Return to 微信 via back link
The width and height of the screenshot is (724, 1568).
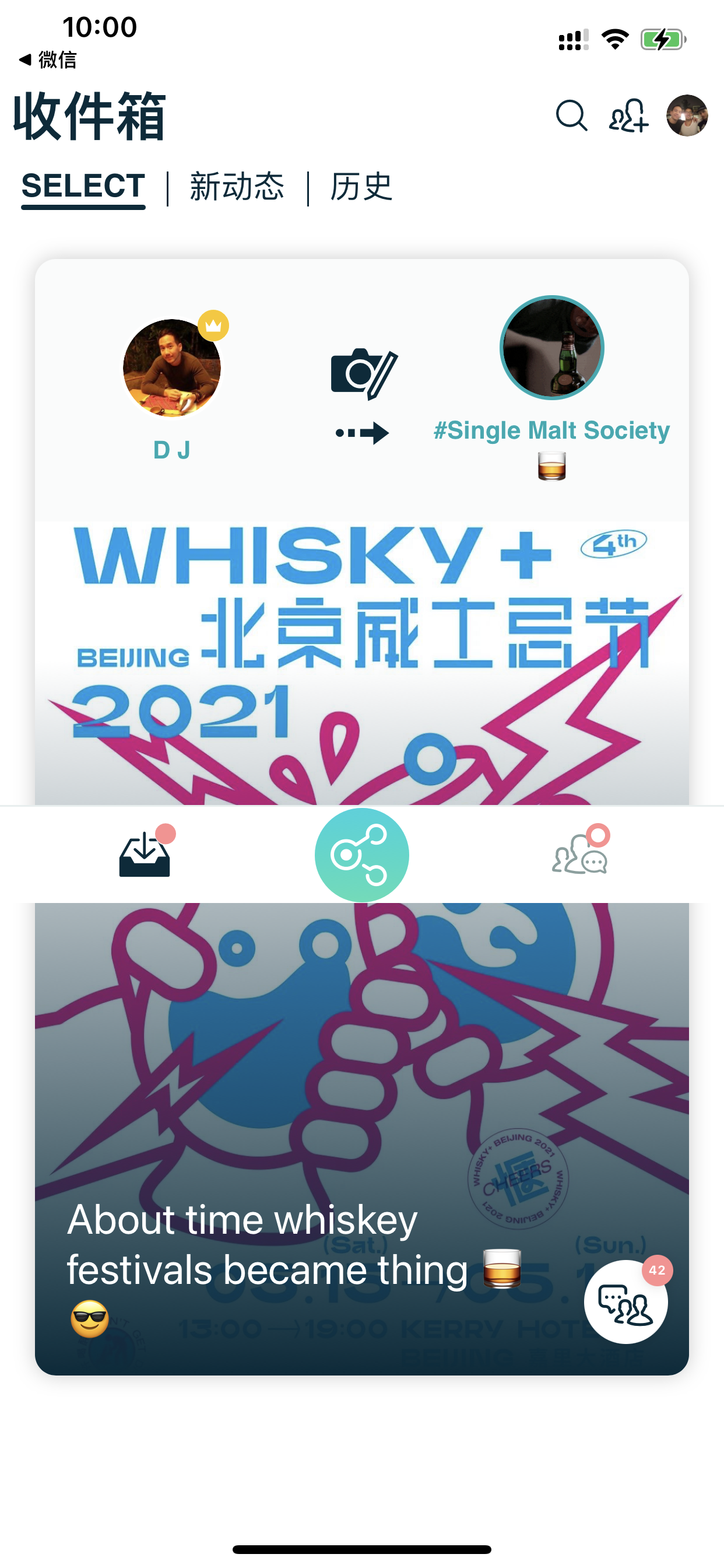pos(47,60)
